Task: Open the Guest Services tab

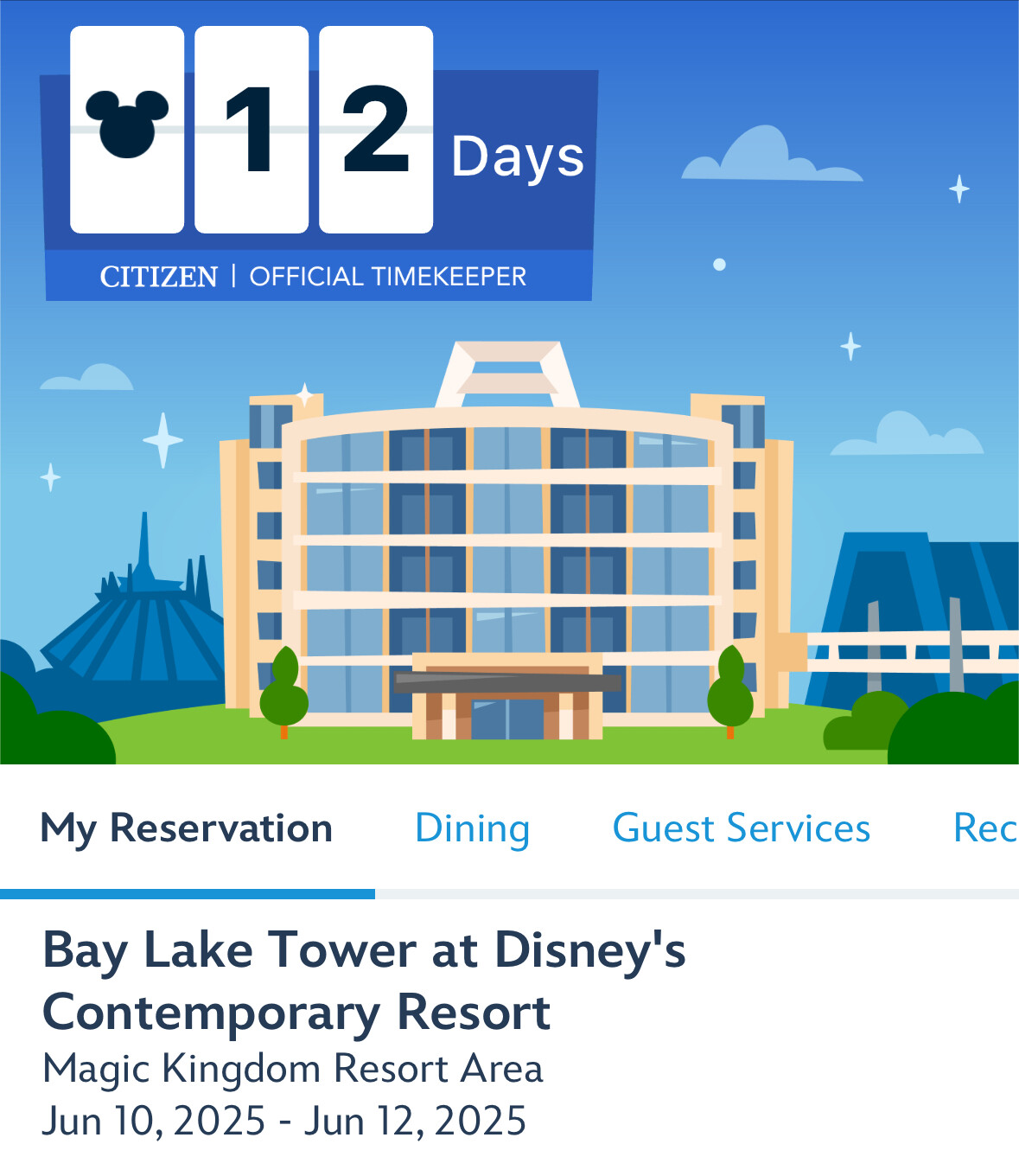Action: (741, 828)
